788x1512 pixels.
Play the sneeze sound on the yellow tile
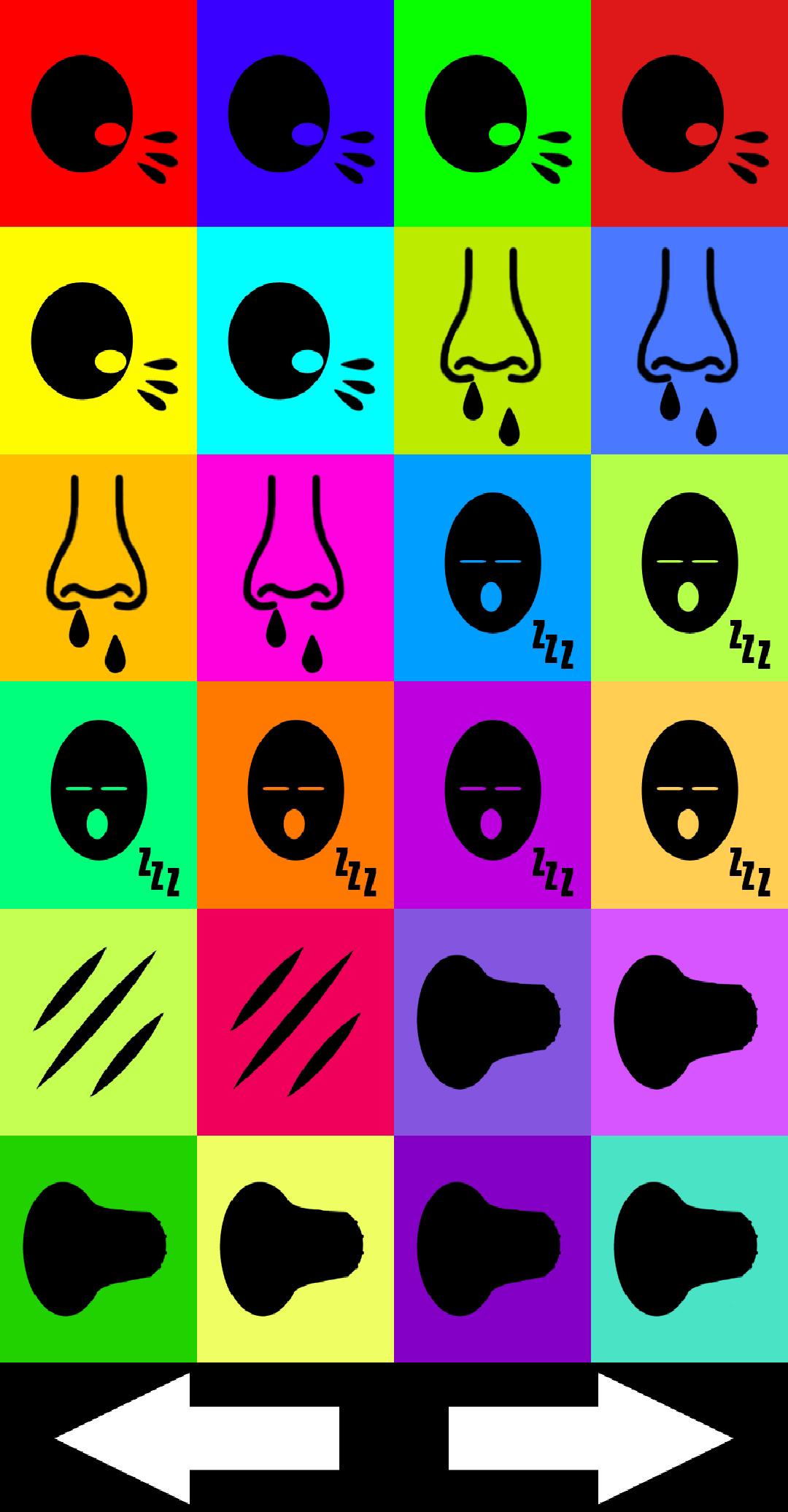(98, 341)
